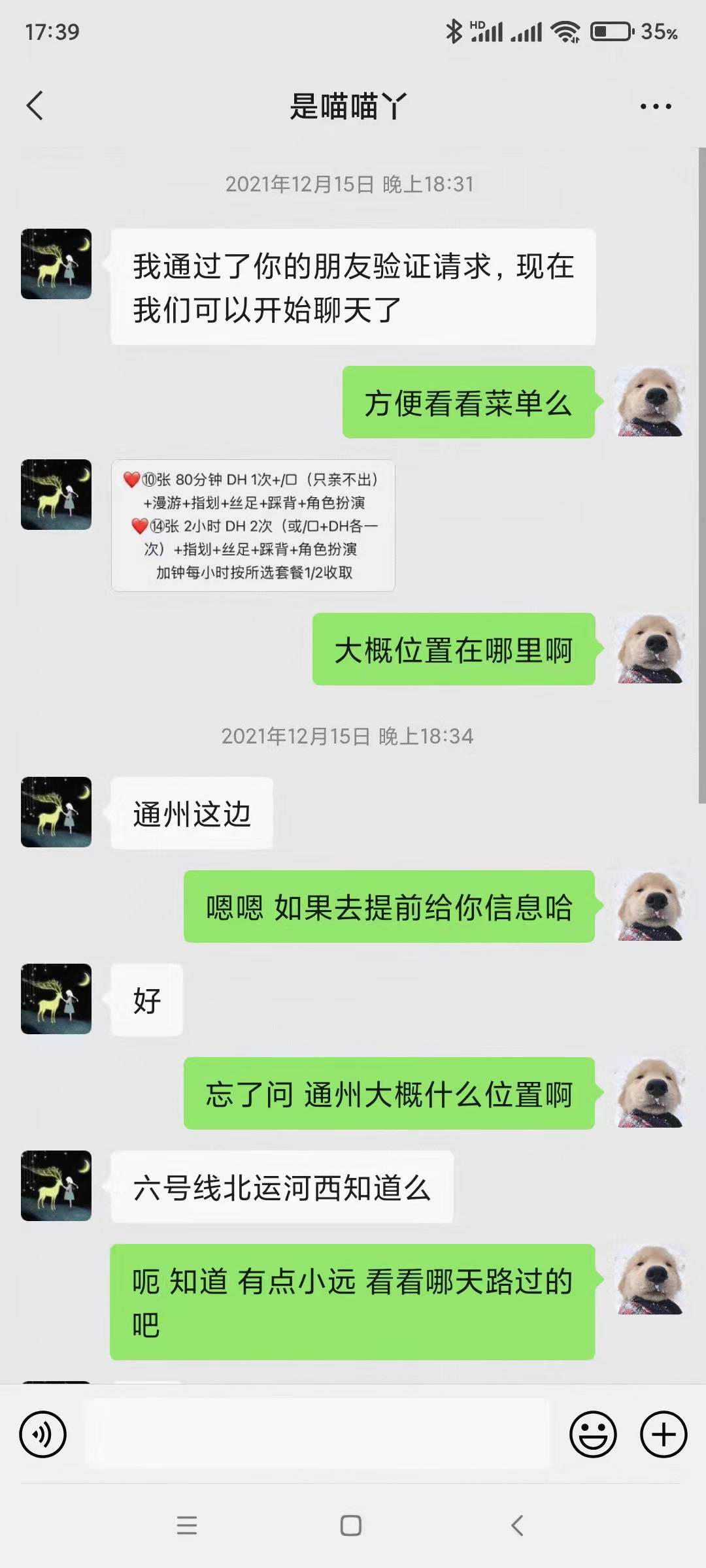
Task: Go back from the 是喵喵丫 chat
Action: (35, 106)
